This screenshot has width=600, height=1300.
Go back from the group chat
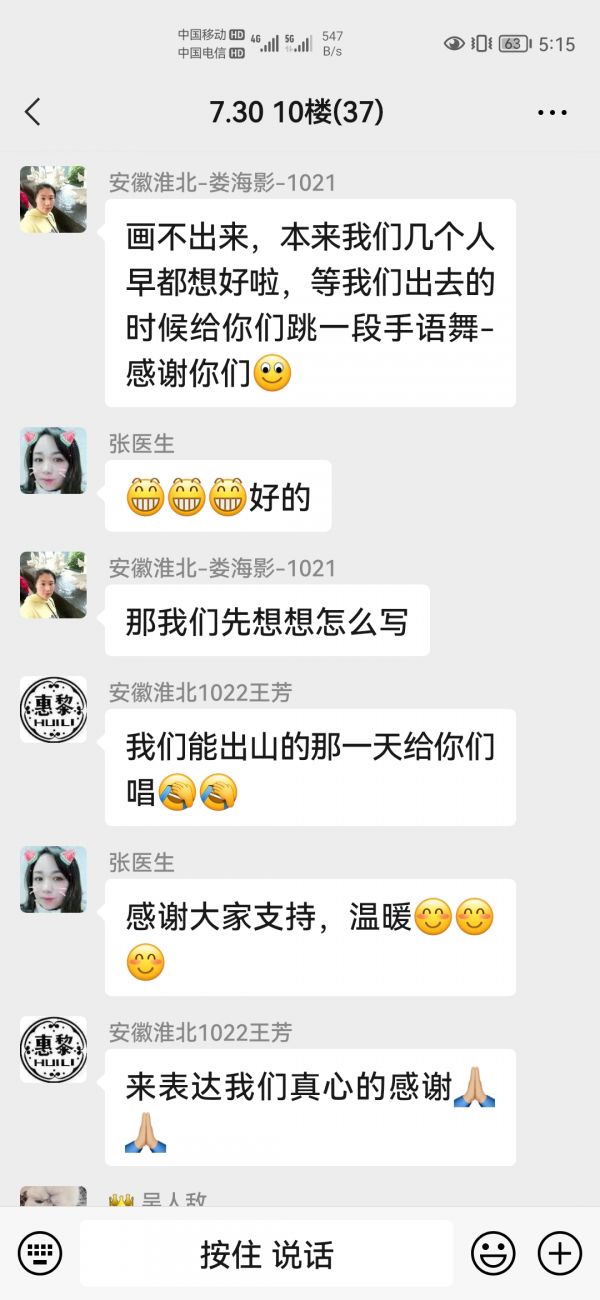(x=33, y=112)
